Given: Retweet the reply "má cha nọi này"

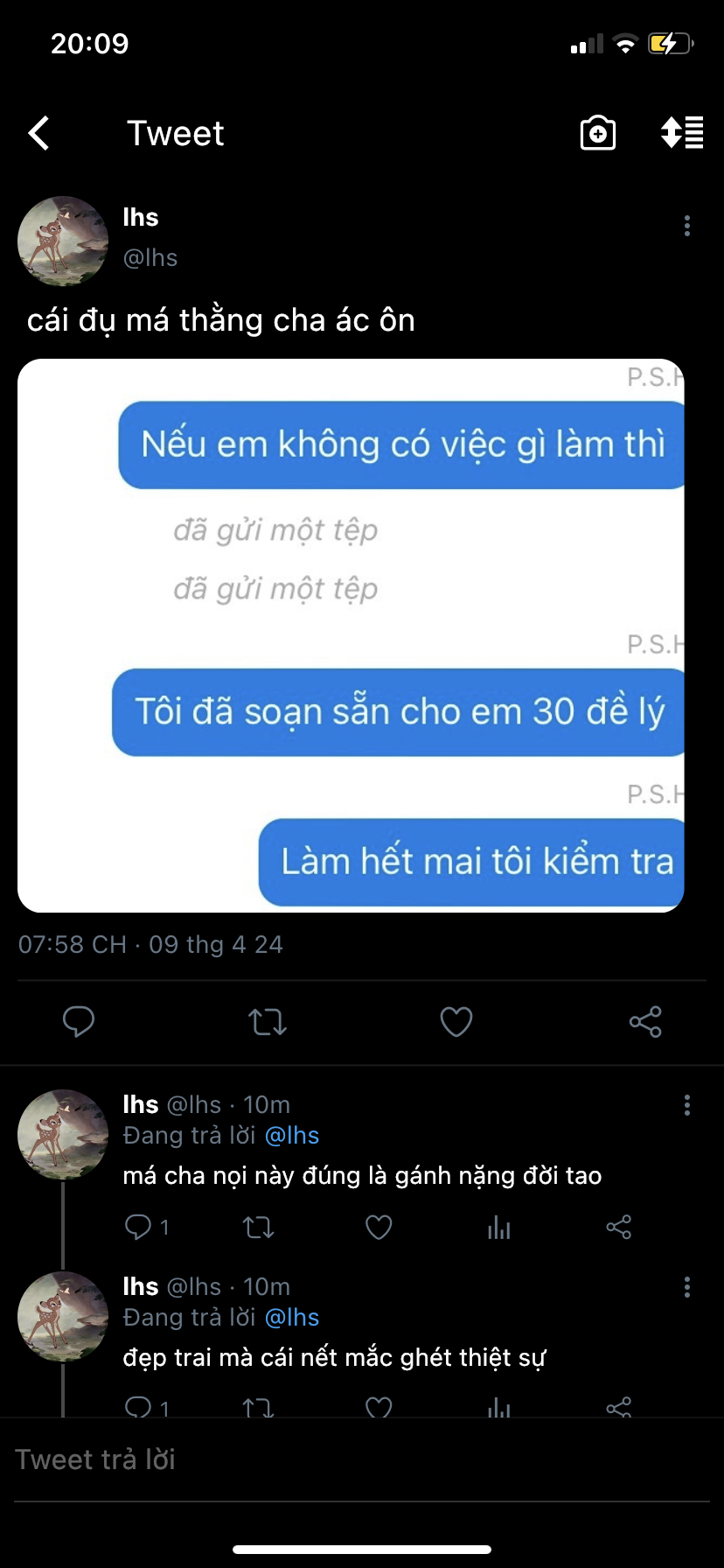Looking at the screenshot, I should click(x=258, y=1227).
